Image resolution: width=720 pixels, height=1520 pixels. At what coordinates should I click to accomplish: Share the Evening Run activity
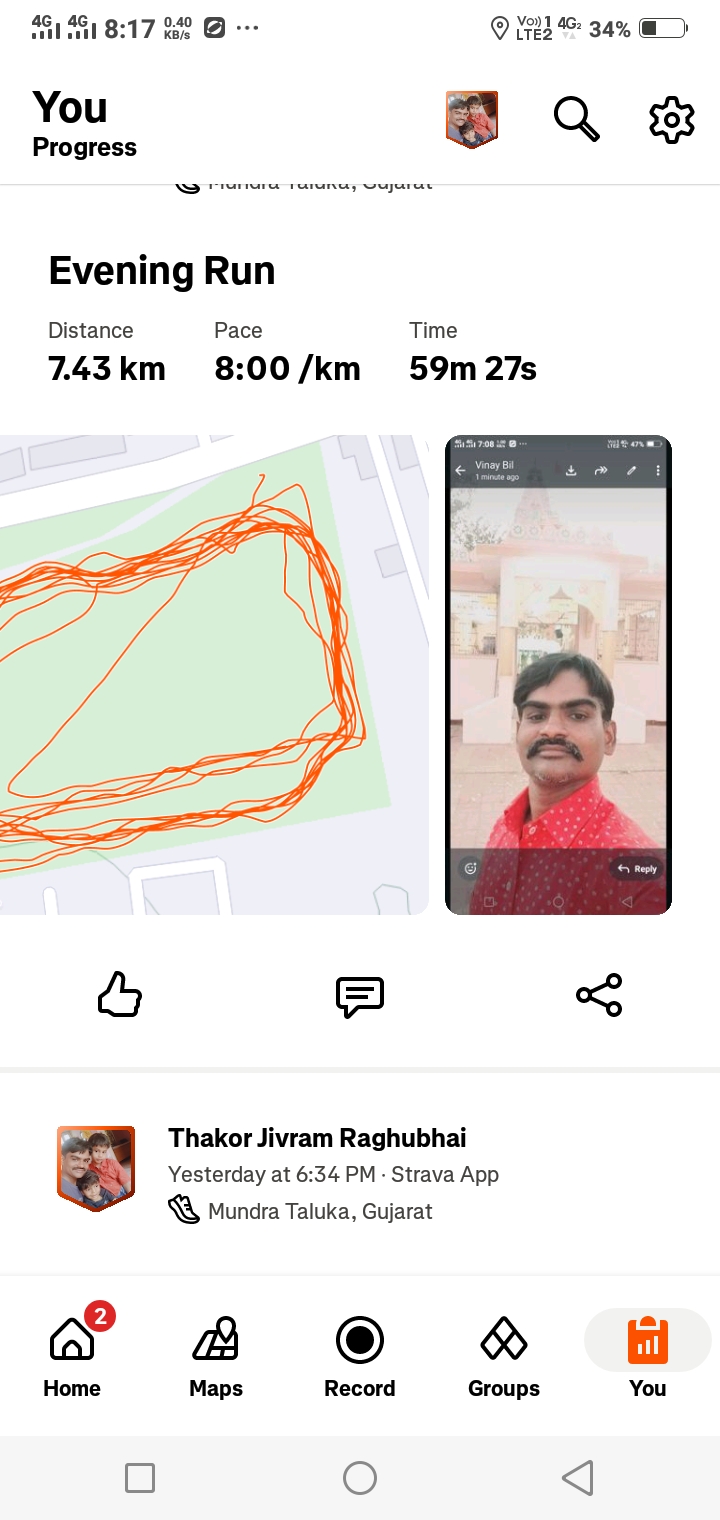coord(599,995)
